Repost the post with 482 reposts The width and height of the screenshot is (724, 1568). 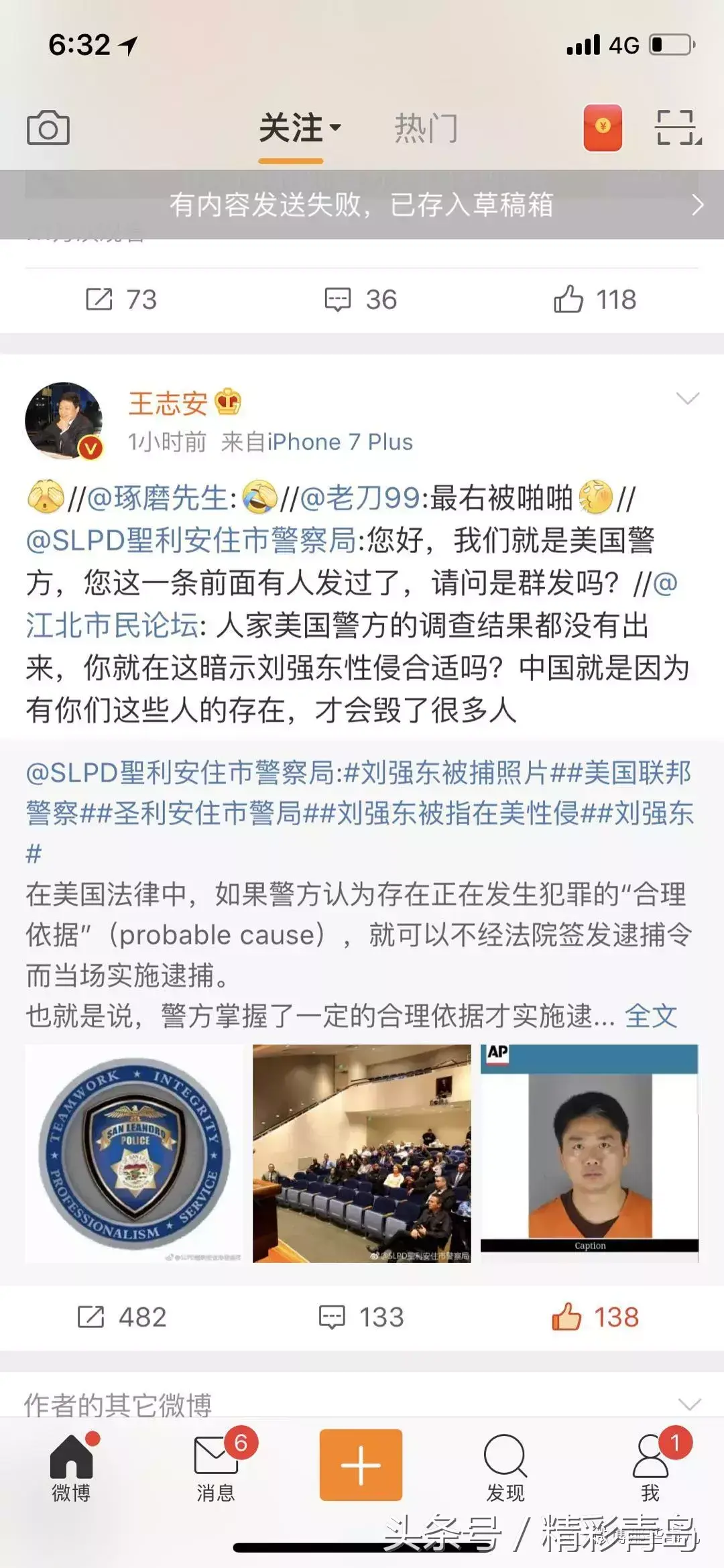point(121,1317)
